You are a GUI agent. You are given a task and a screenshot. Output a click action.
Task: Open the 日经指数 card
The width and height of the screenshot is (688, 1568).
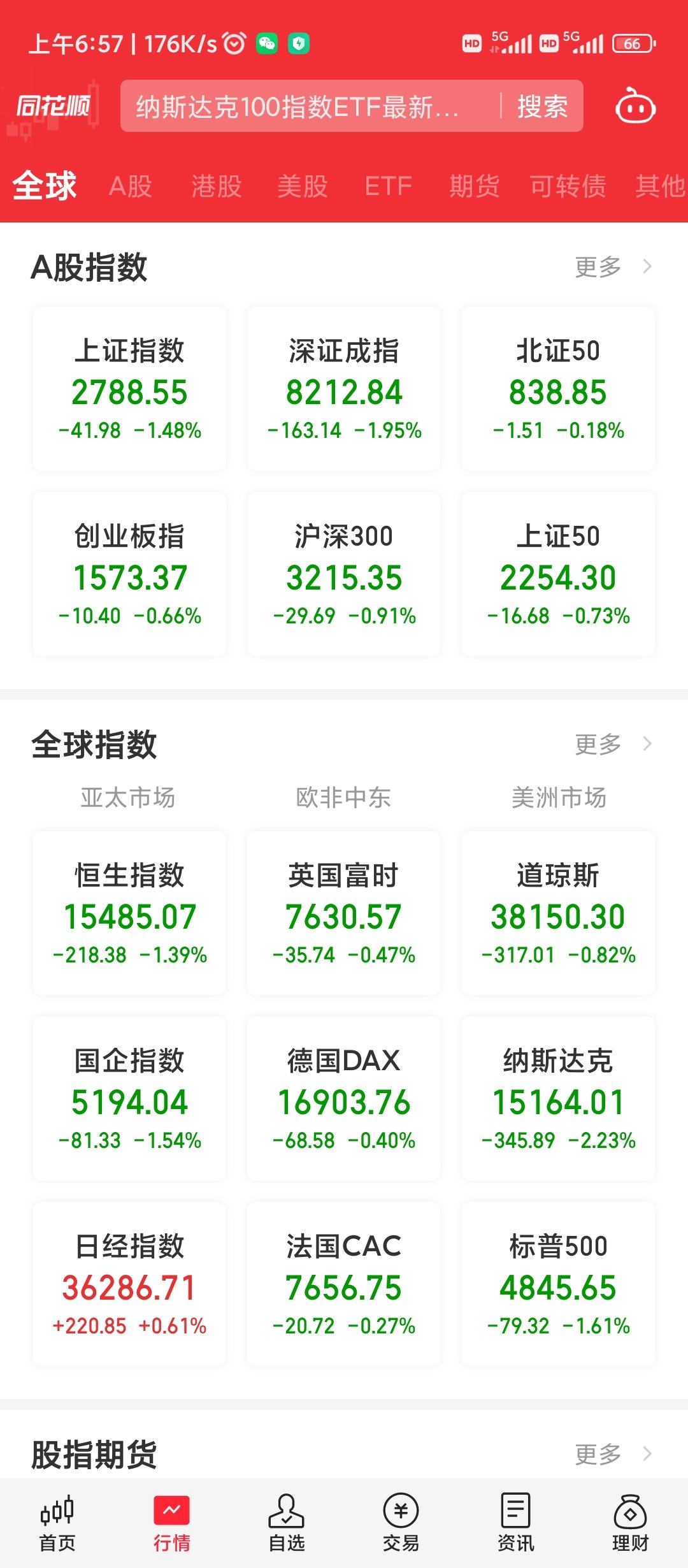click(130, 1284)
